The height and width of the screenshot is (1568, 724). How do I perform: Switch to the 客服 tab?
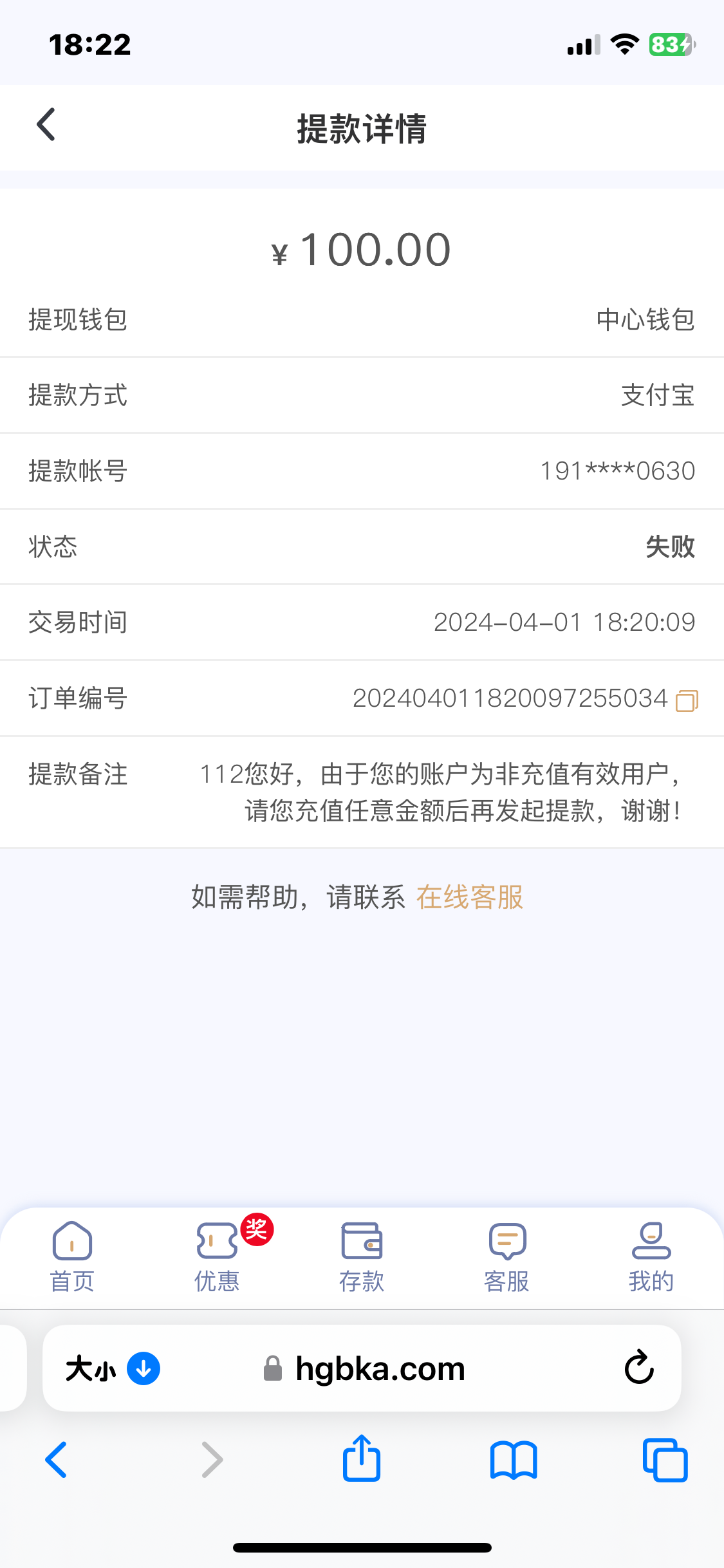click(x=506, y=1258)
